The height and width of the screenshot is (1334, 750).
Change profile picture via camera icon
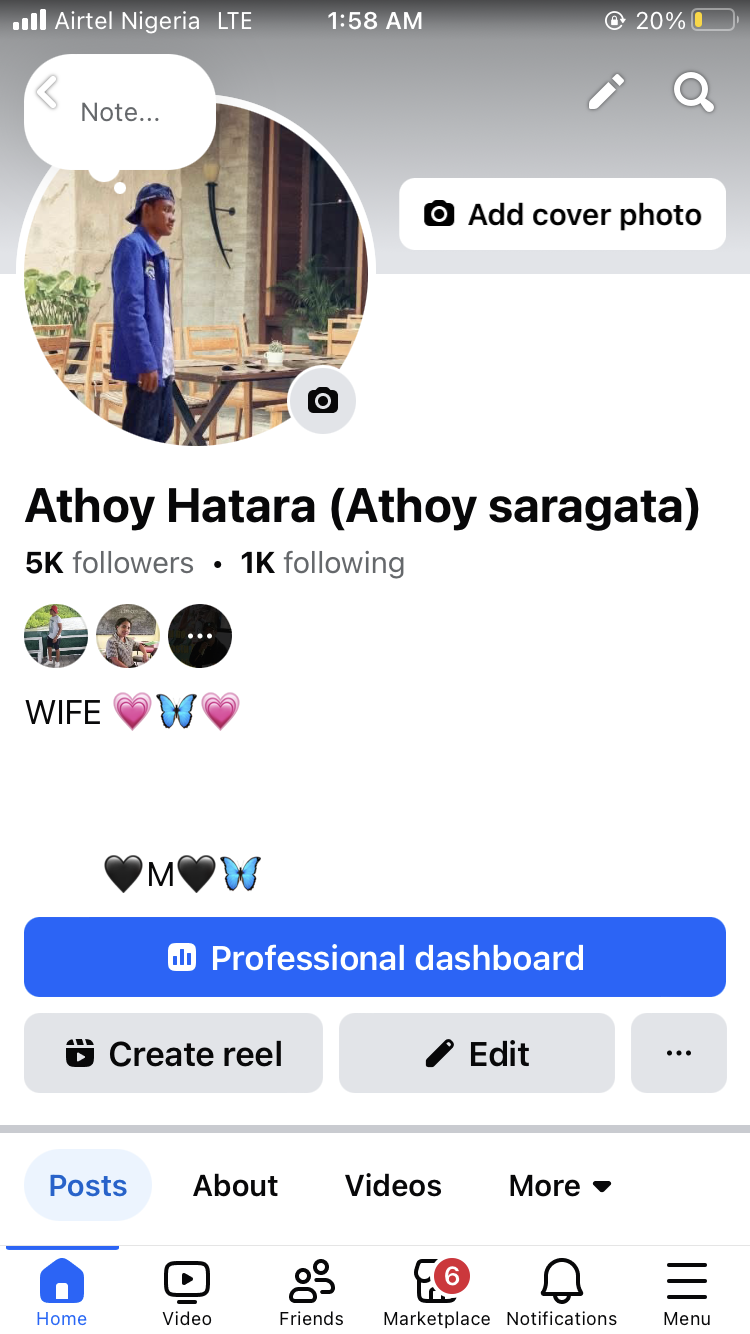pyautogui.click(x=322, y=401)
